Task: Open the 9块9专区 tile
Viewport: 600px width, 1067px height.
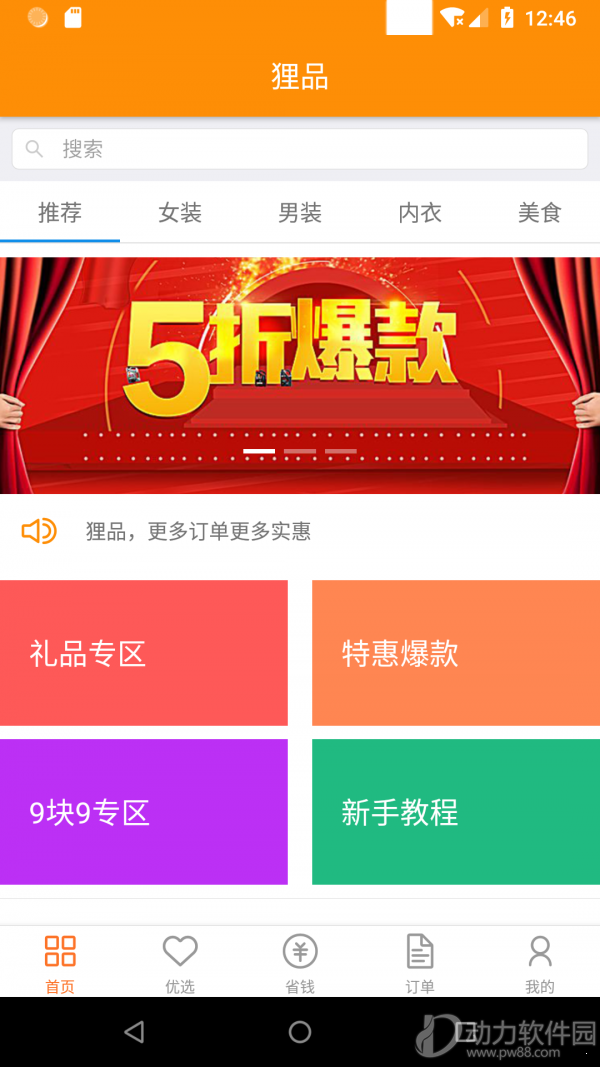Action: click(144, 812)
